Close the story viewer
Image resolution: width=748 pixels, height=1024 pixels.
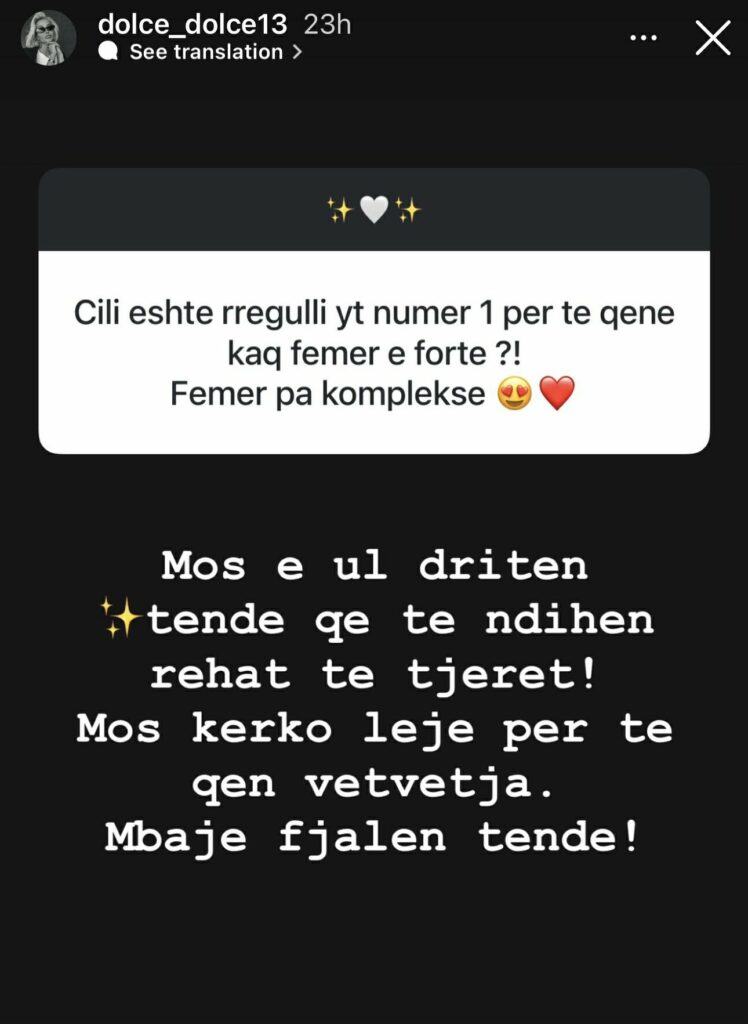pos(712,37)
